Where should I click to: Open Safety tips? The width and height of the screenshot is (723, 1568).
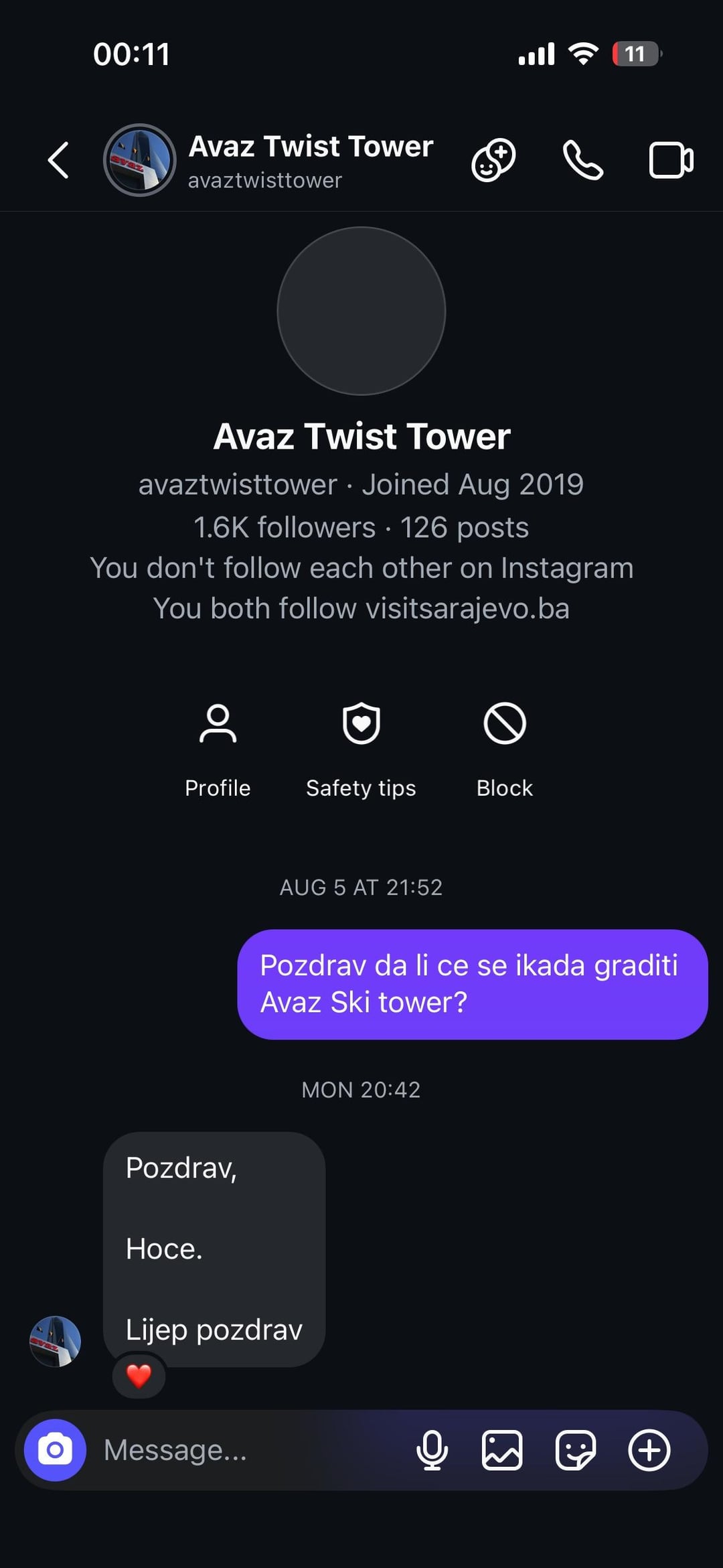tap(361, 749)
